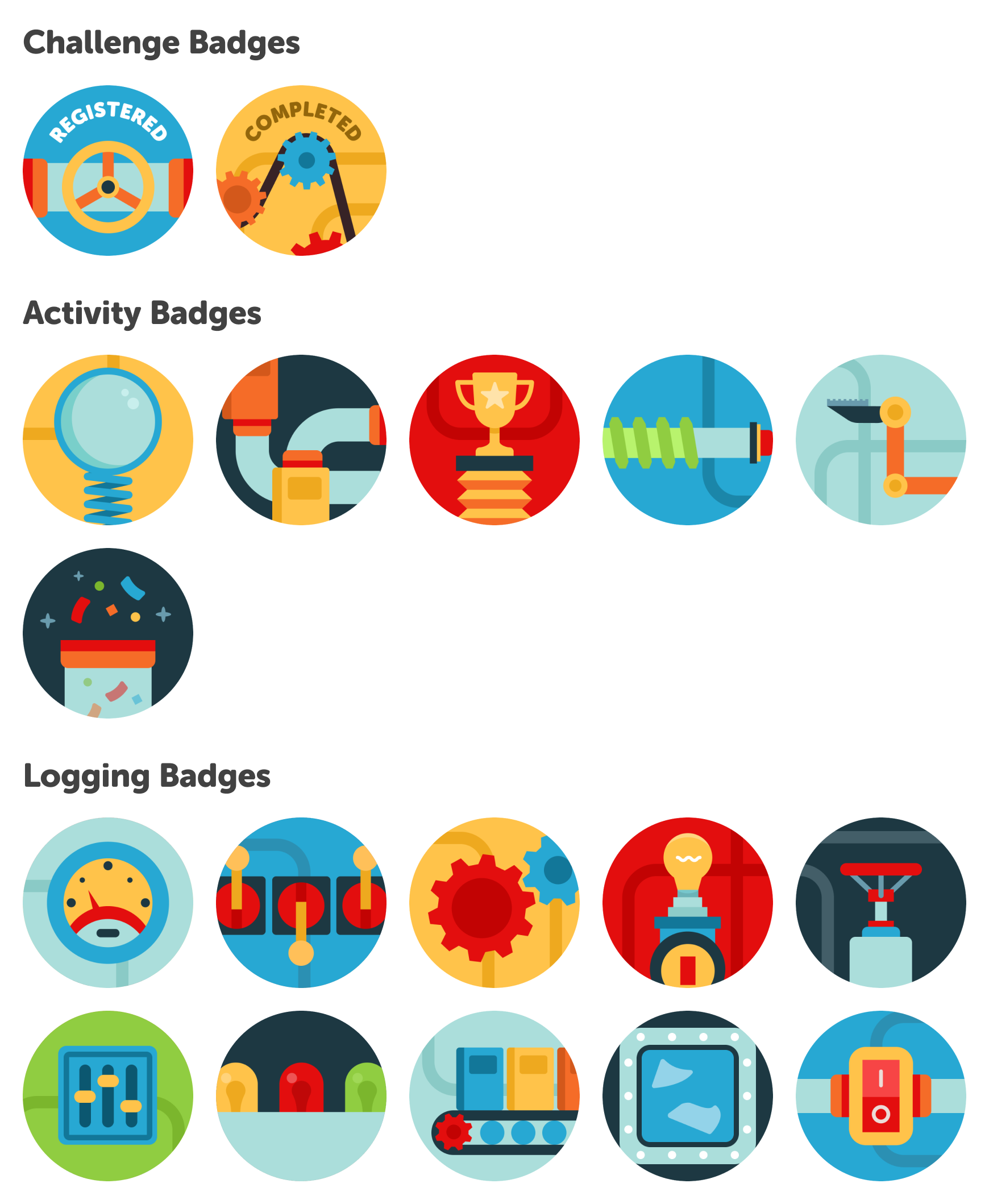Select the slider panel logging badge
This screenshot has height=1204, width=989.
pos(107,1096)
